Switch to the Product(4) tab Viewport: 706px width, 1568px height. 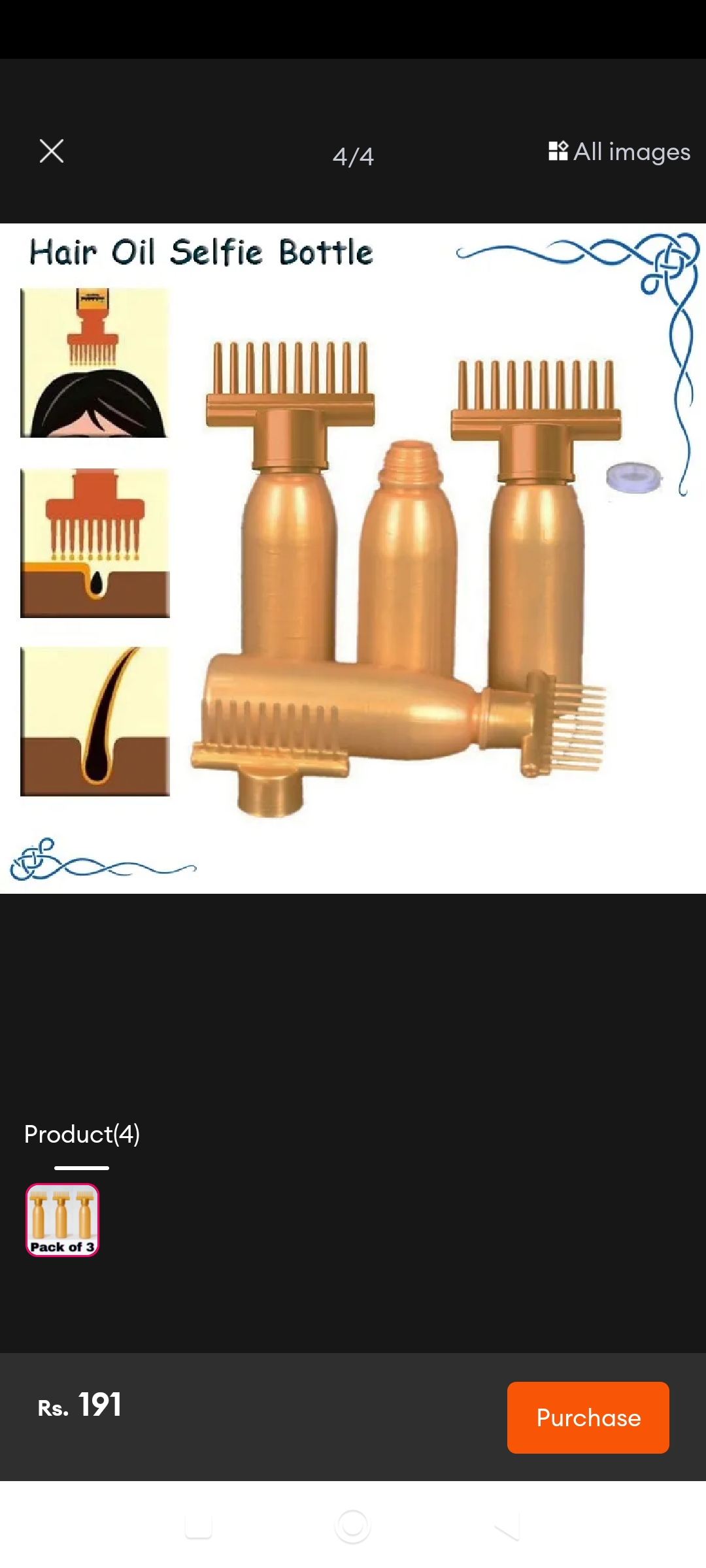pyautogui.click(x=82, y=1135)
